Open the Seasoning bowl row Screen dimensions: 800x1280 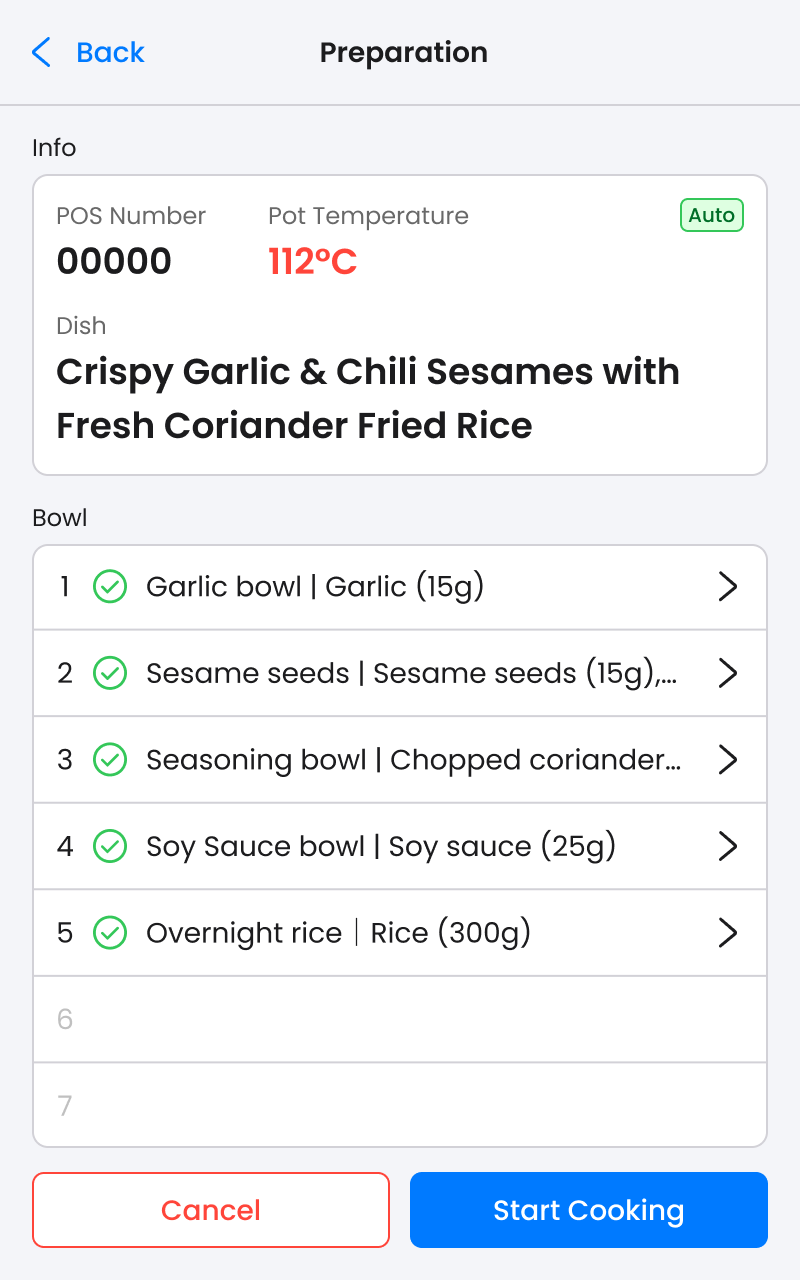400,760
